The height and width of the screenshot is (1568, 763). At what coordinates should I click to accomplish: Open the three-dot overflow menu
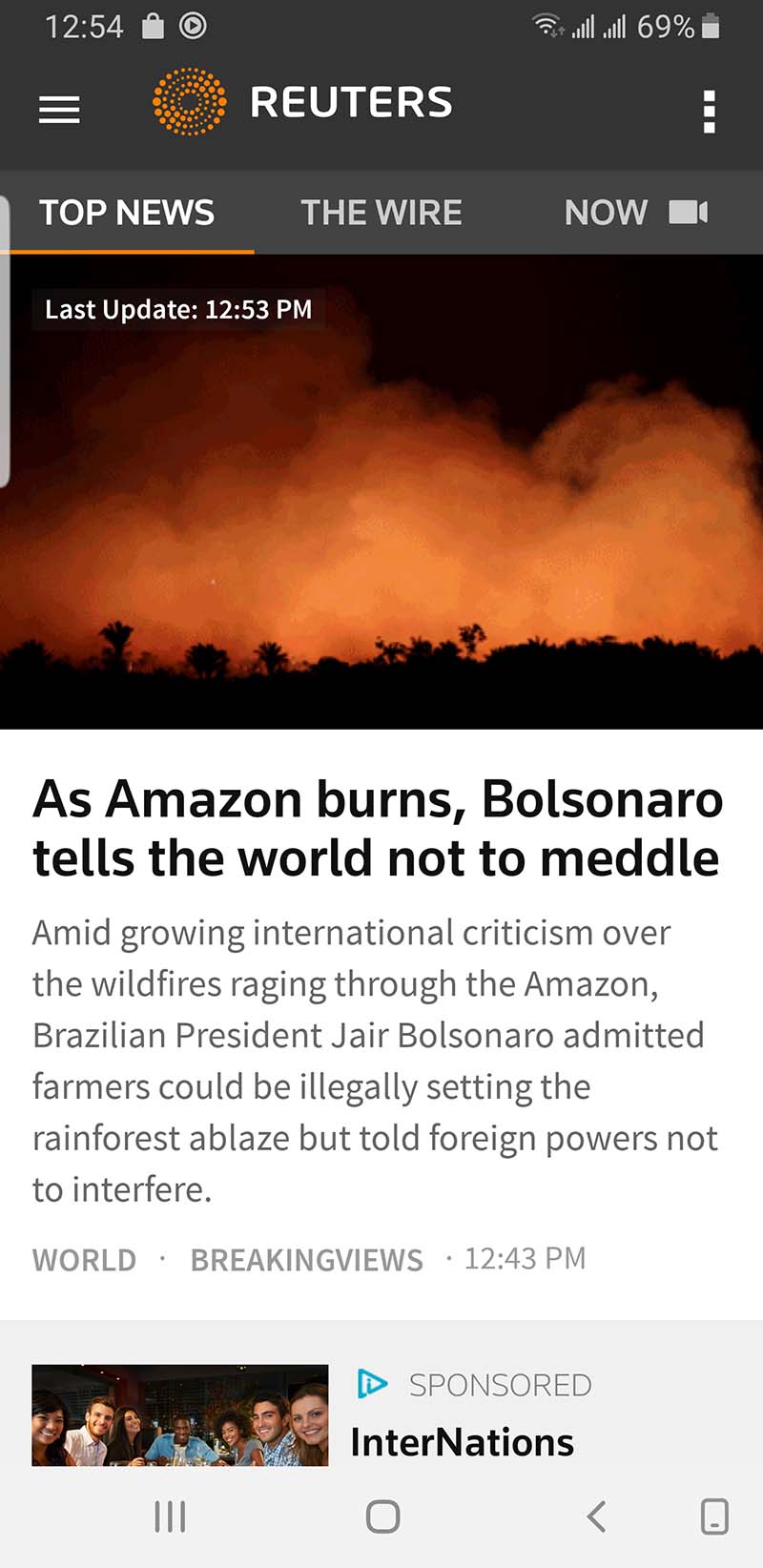pyautogui.click(x=709, y=112)
